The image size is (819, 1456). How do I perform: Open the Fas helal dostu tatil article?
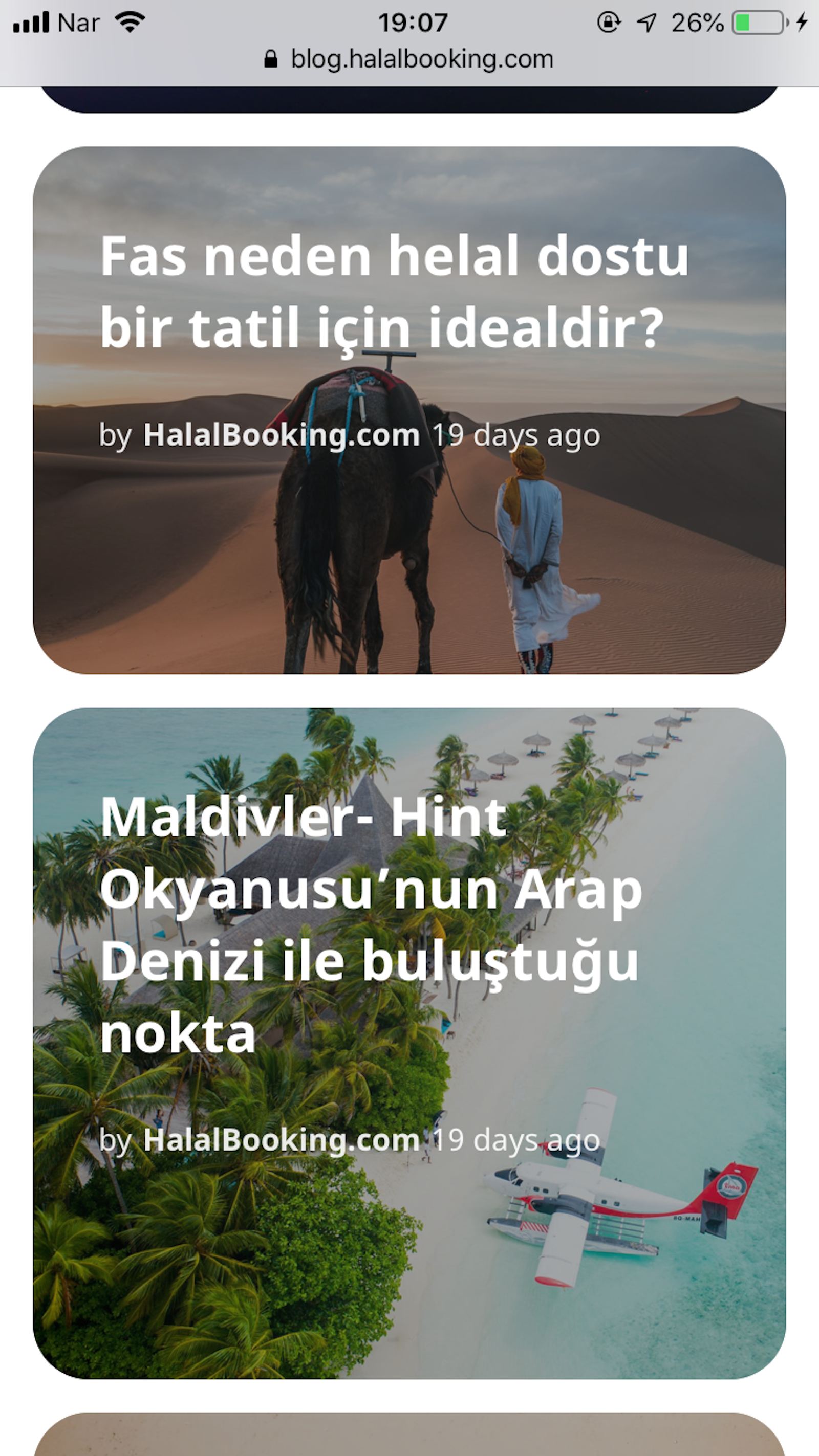pos(394,292)
